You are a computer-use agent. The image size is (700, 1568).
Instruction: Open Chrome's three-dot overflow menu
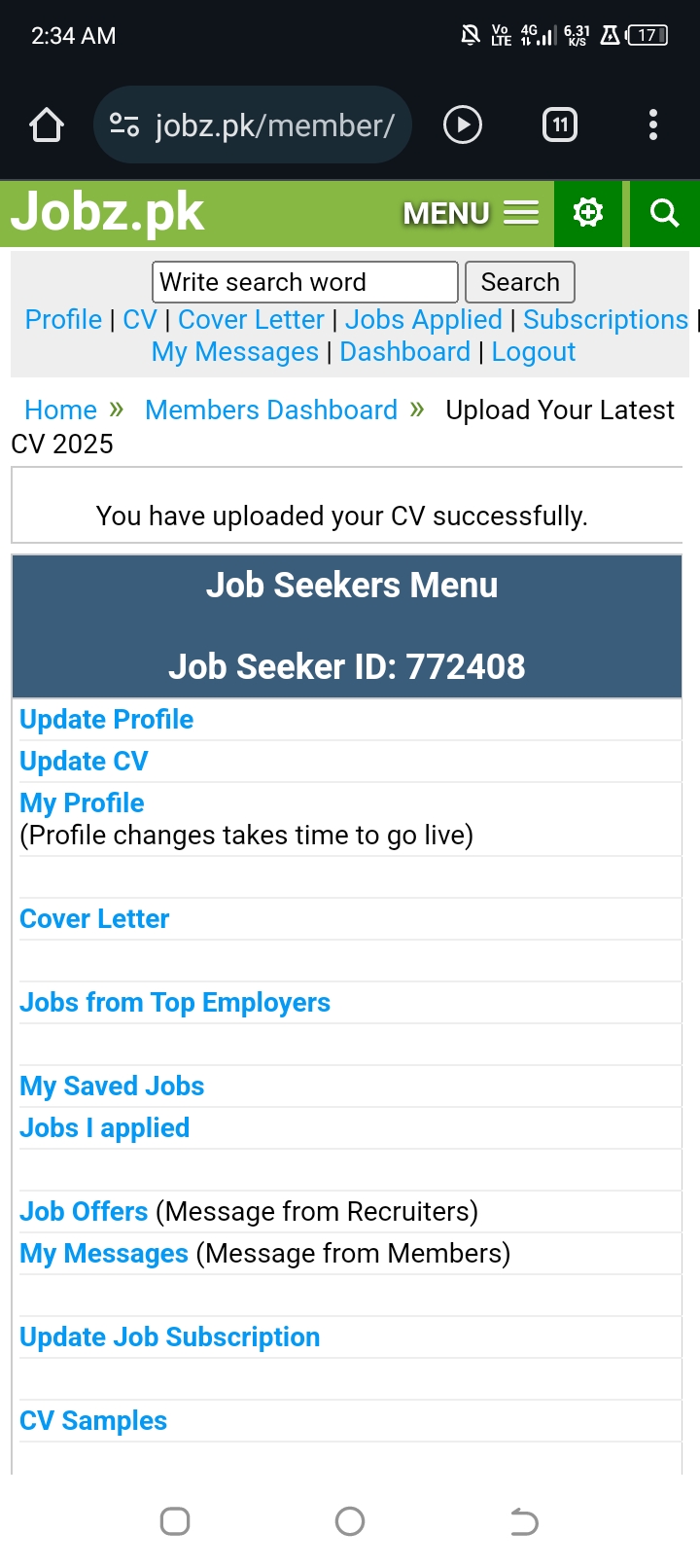coord(653,125)
